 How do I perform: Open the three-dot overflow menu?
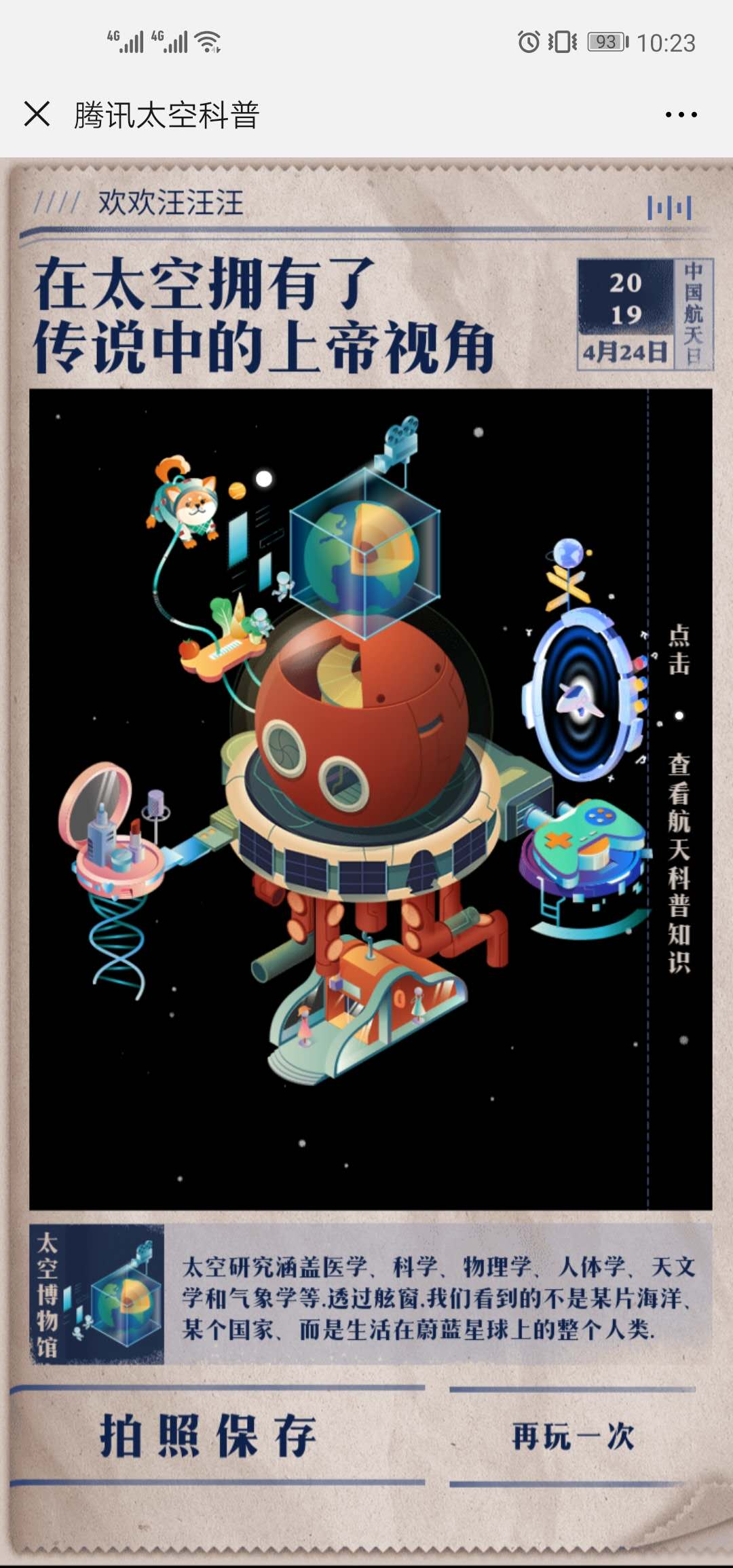681,115
